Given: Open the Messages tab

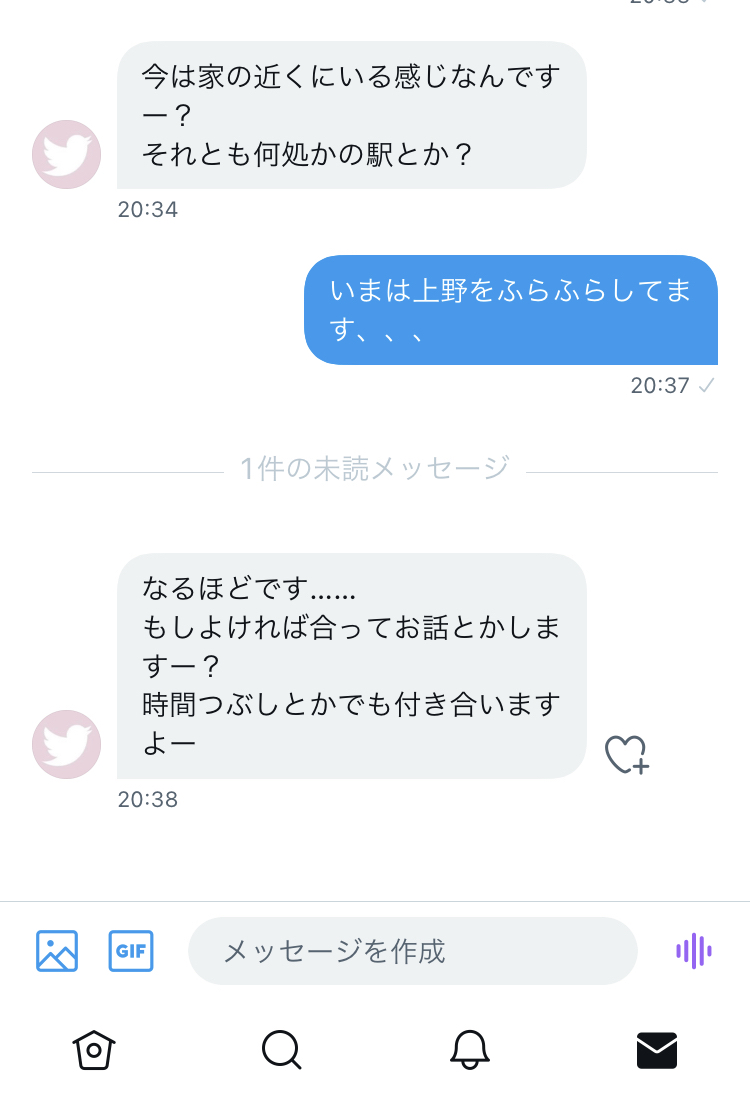Looking at the screenshot, I should pos(657,1050).
